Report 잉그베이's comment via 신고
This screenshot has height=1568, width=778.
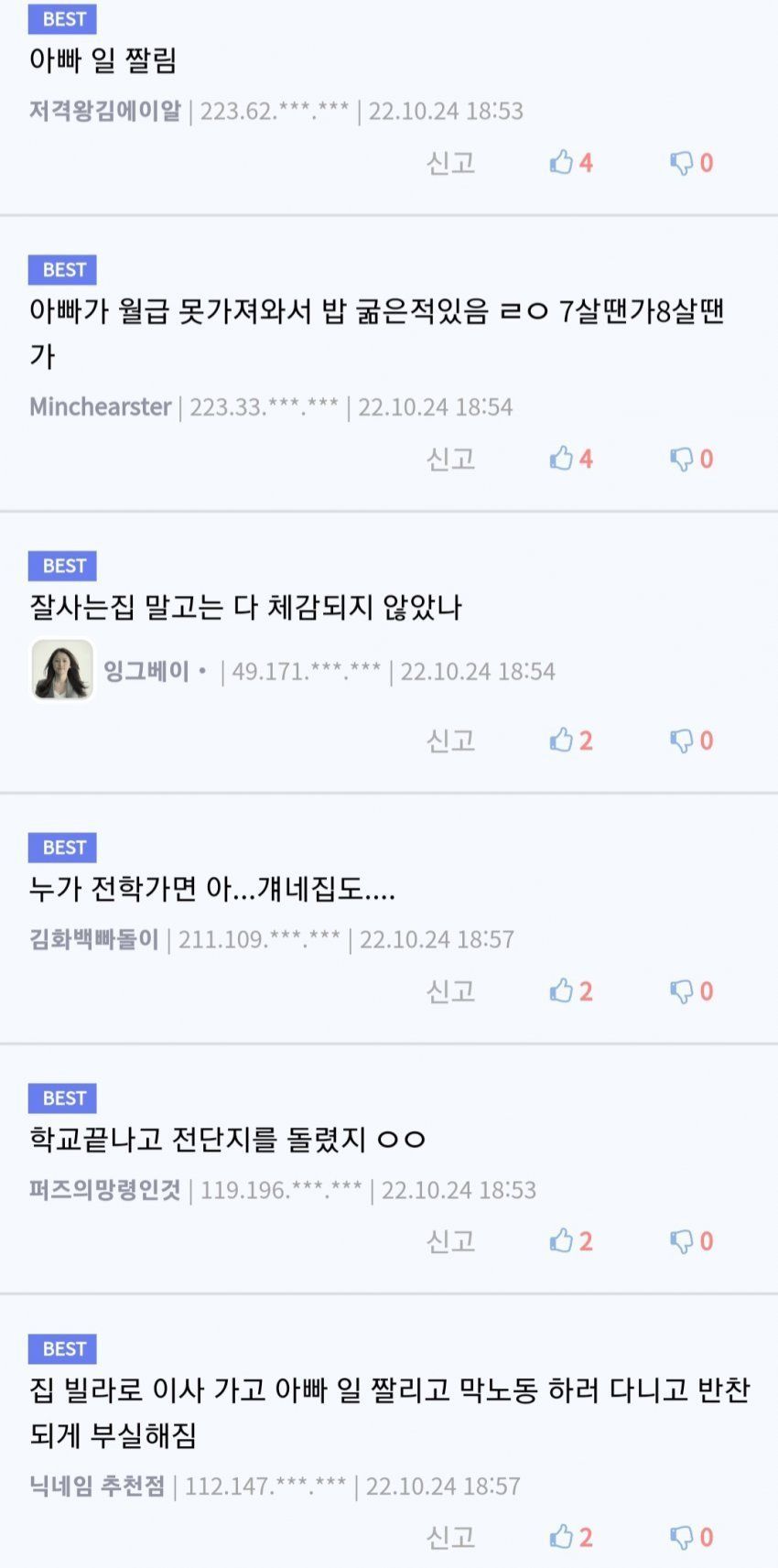(x=451, y=741)
